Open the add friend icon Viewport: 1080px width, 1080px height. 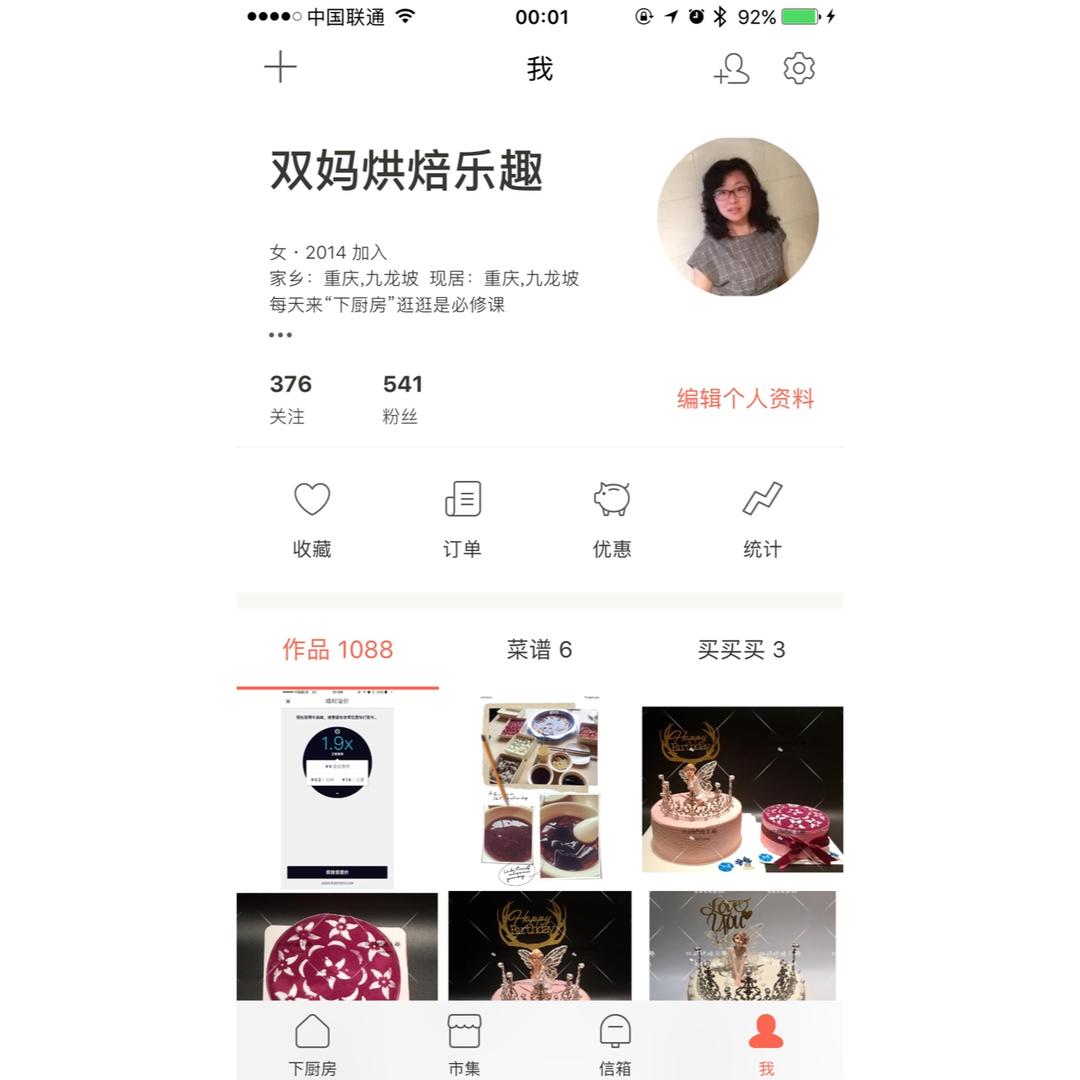point(732,69)
